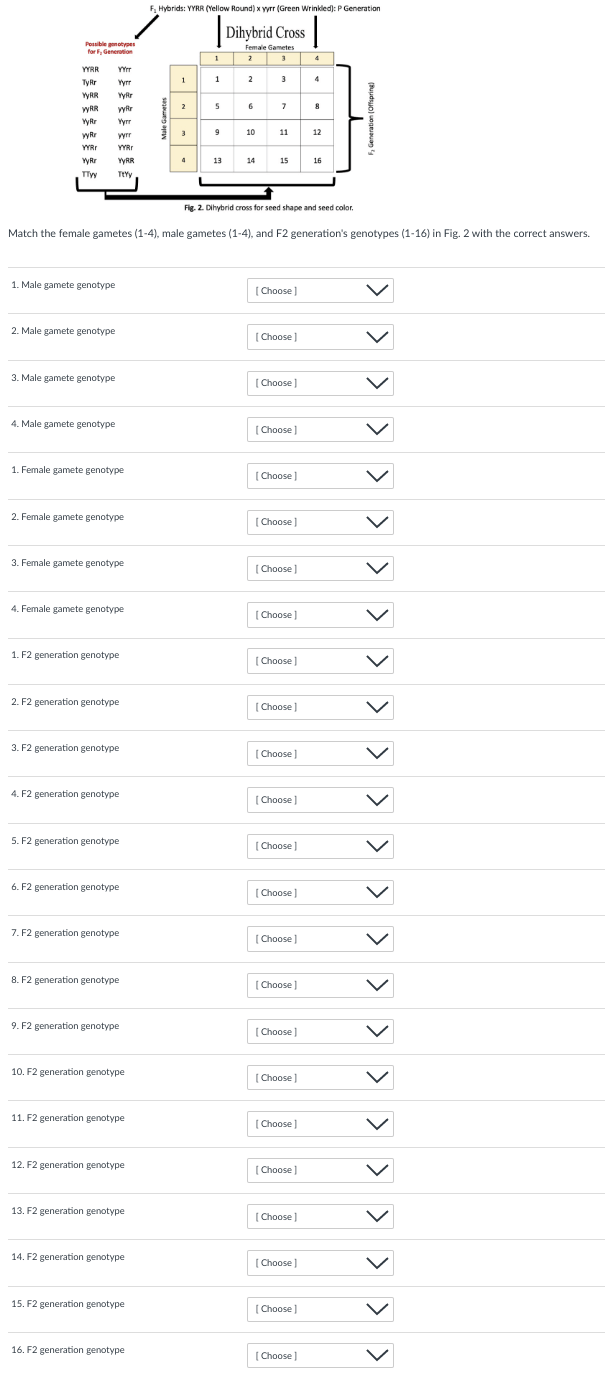Viewport: 614px width, 1385px height.
Task: Open dropdown for 1. F2 generation genotype
Action: click(320, 661)
